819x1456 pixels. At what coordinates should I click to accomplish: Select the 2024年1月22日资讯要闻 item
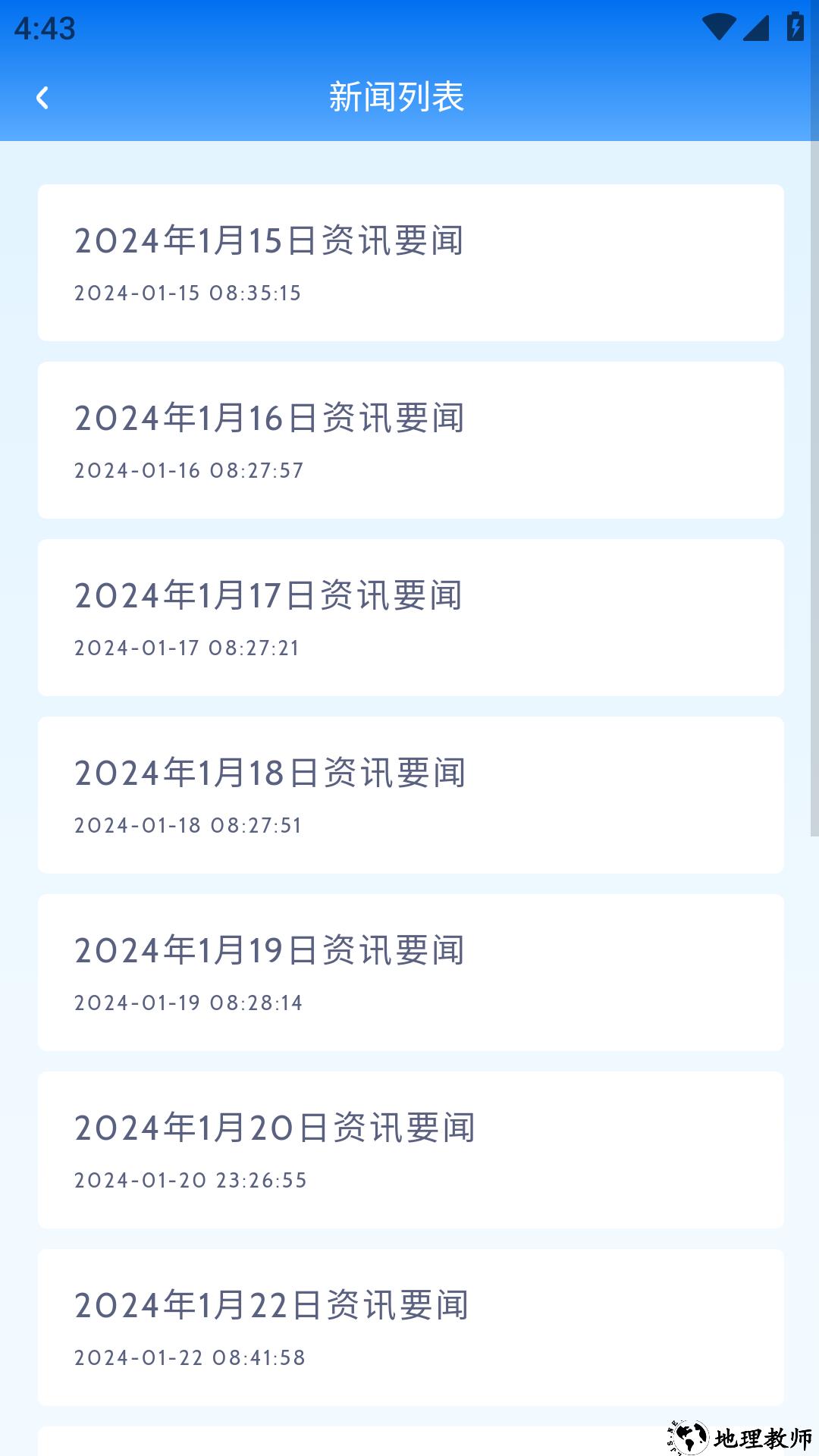coord(409,1327)
